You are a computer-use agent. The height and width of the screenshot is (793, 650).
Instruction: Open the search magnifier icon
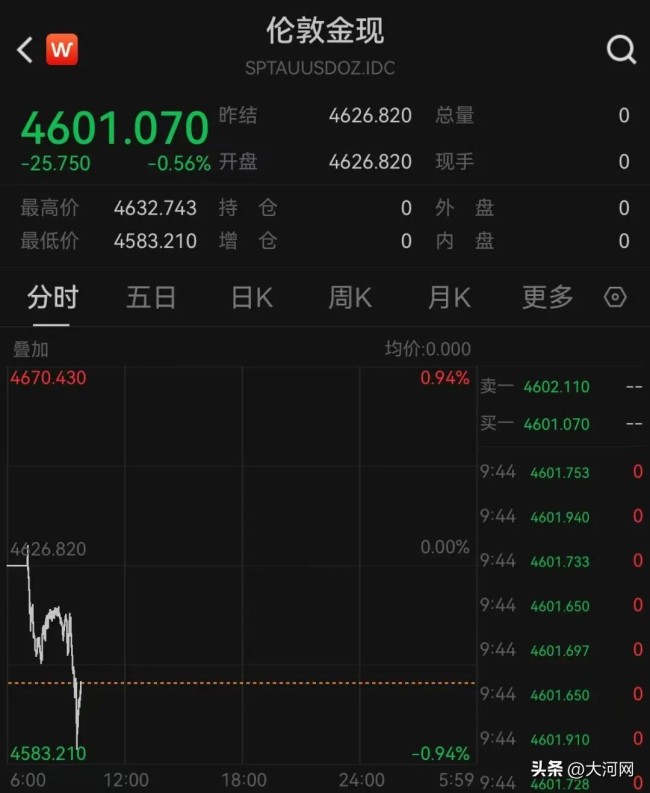[621, 49]
